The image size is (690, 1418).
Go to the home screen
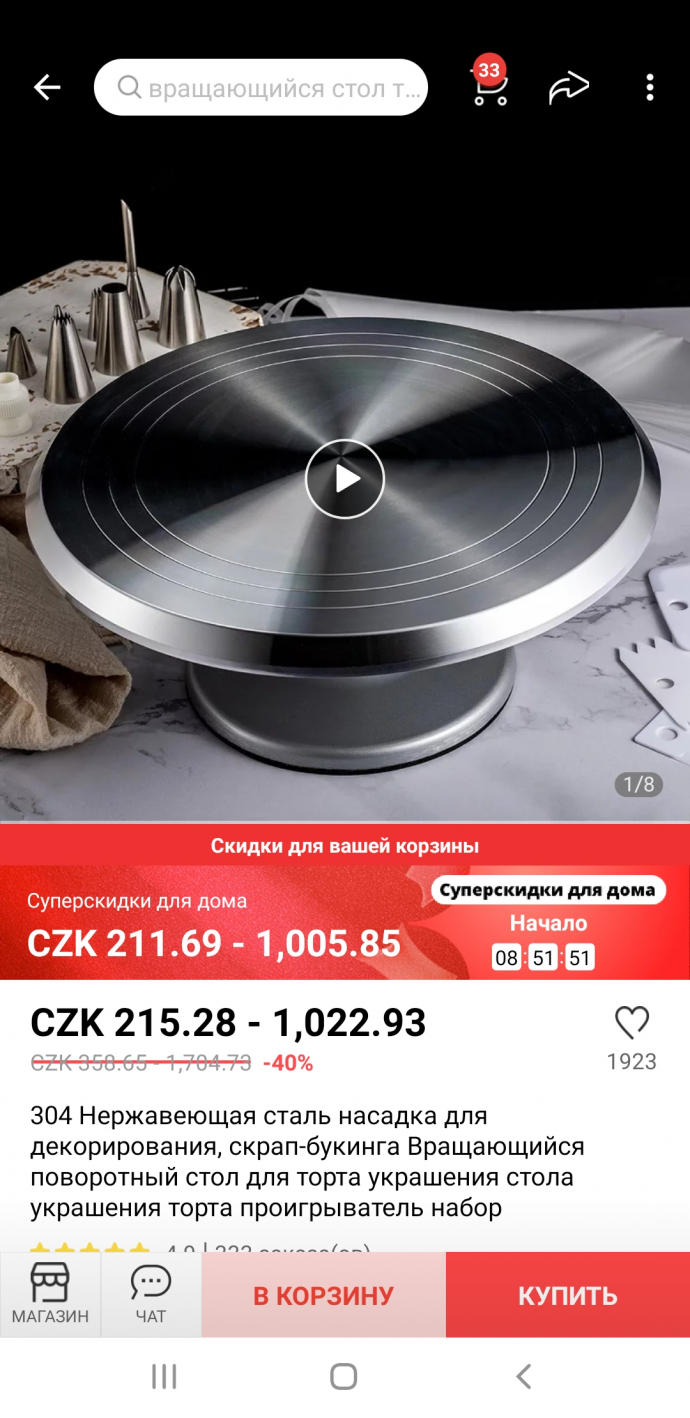click(x=344, y=1377)
